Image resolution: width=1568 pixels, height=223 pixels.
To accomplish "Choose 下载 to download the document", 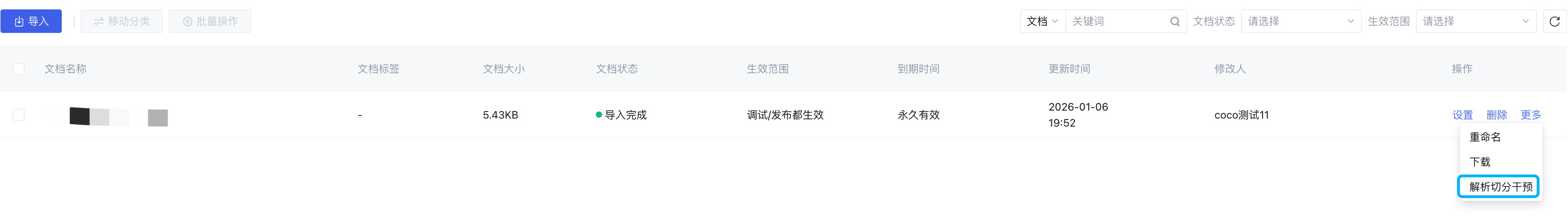I will coord(1480,162).
